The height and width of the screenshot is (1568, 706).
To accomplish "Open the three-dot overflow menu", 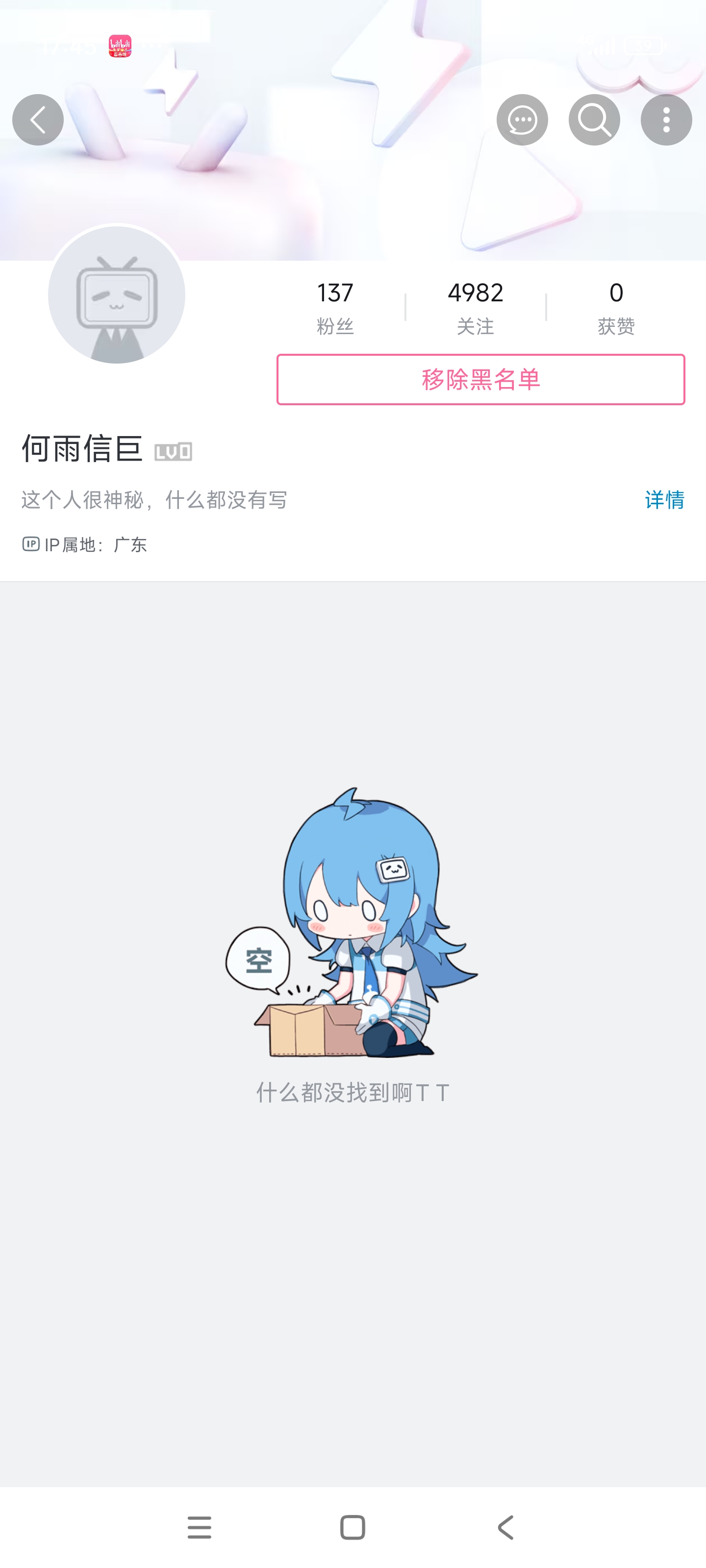I will pos(666,120).
